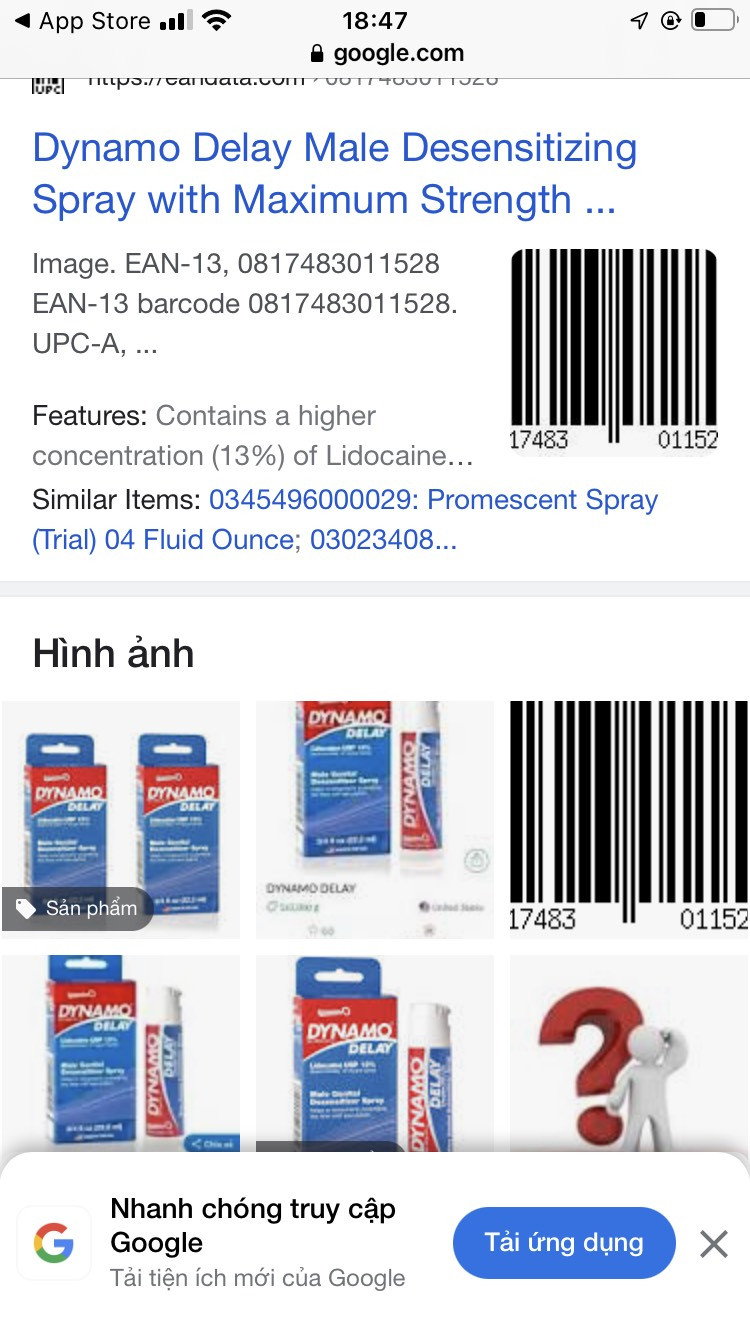The height and width of the screenshot is (1334, 750).
Task: Open the image captioned DYNAMO DELAY
Action: click(375, 819)
